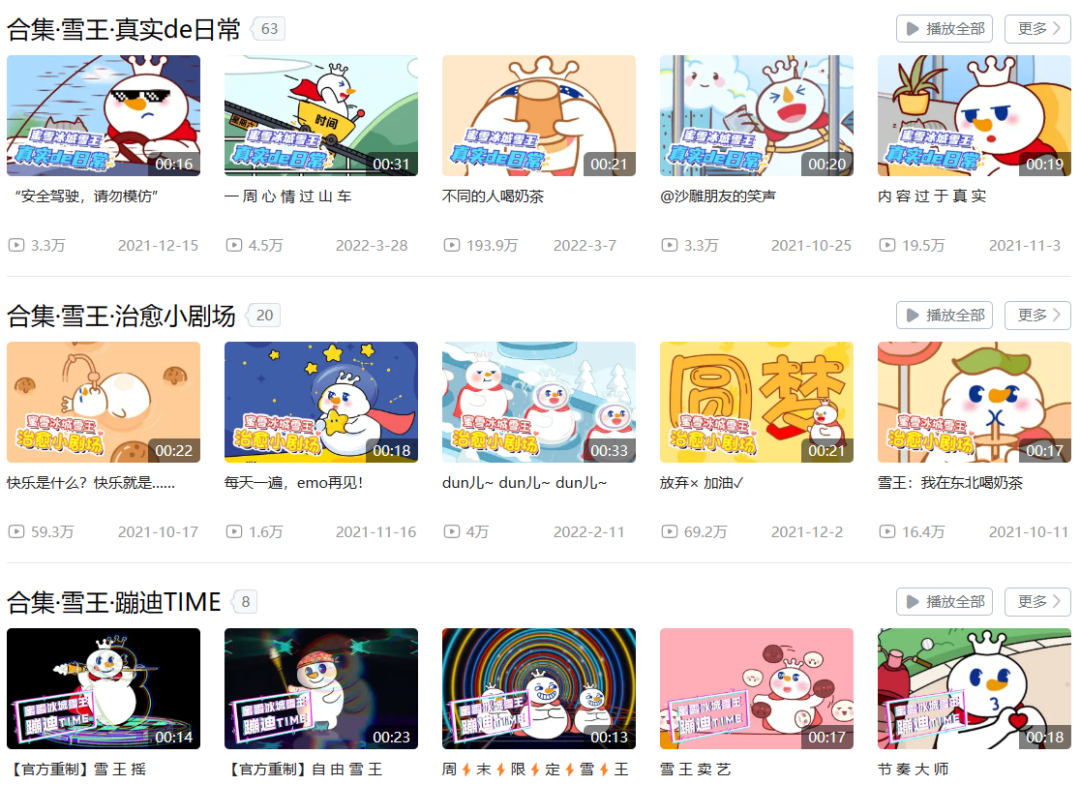The image size is (1080, 785).
Task: Open video 雪王：我在东北喝奶茶
Action: click(974, 402)
